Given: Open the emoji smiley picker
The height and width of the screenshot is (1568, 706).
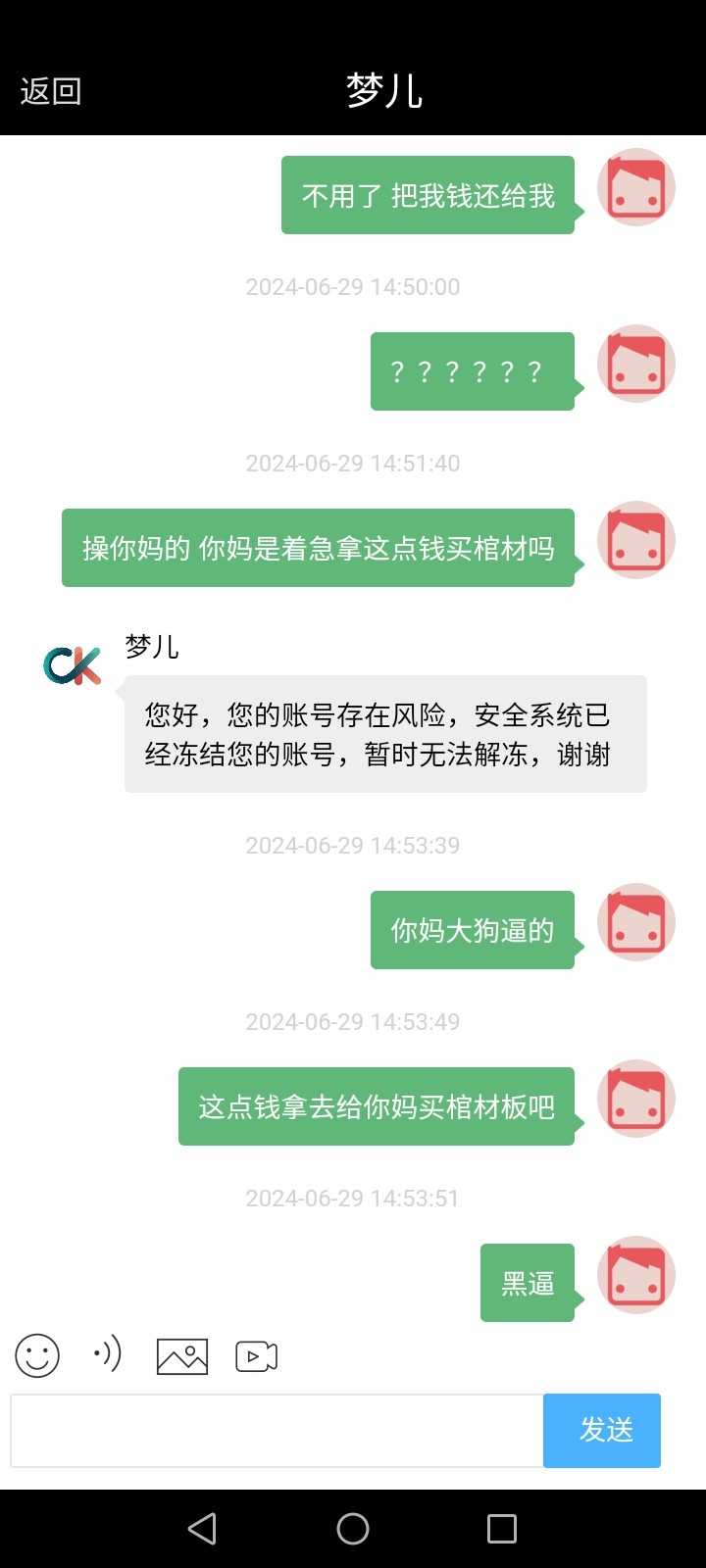Looking at the screenshot, I should tap(37, 1355).
